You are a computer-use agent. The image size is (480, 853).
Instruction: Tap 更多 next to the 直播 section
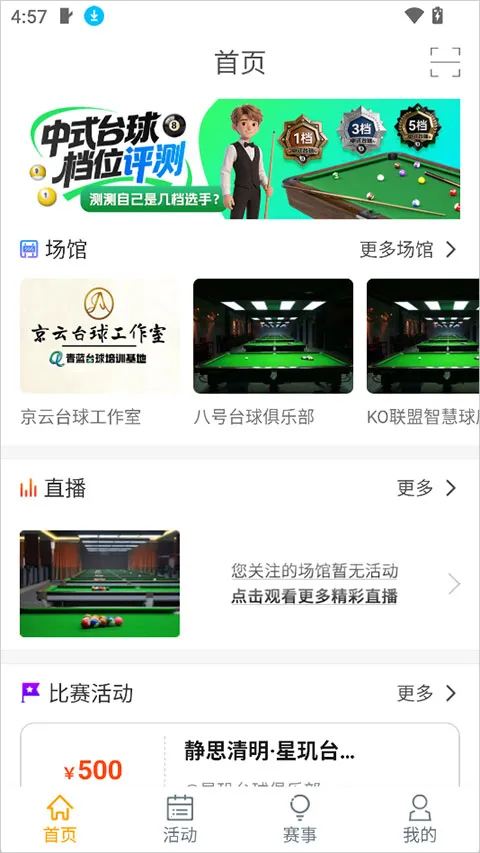coord(426,488)
